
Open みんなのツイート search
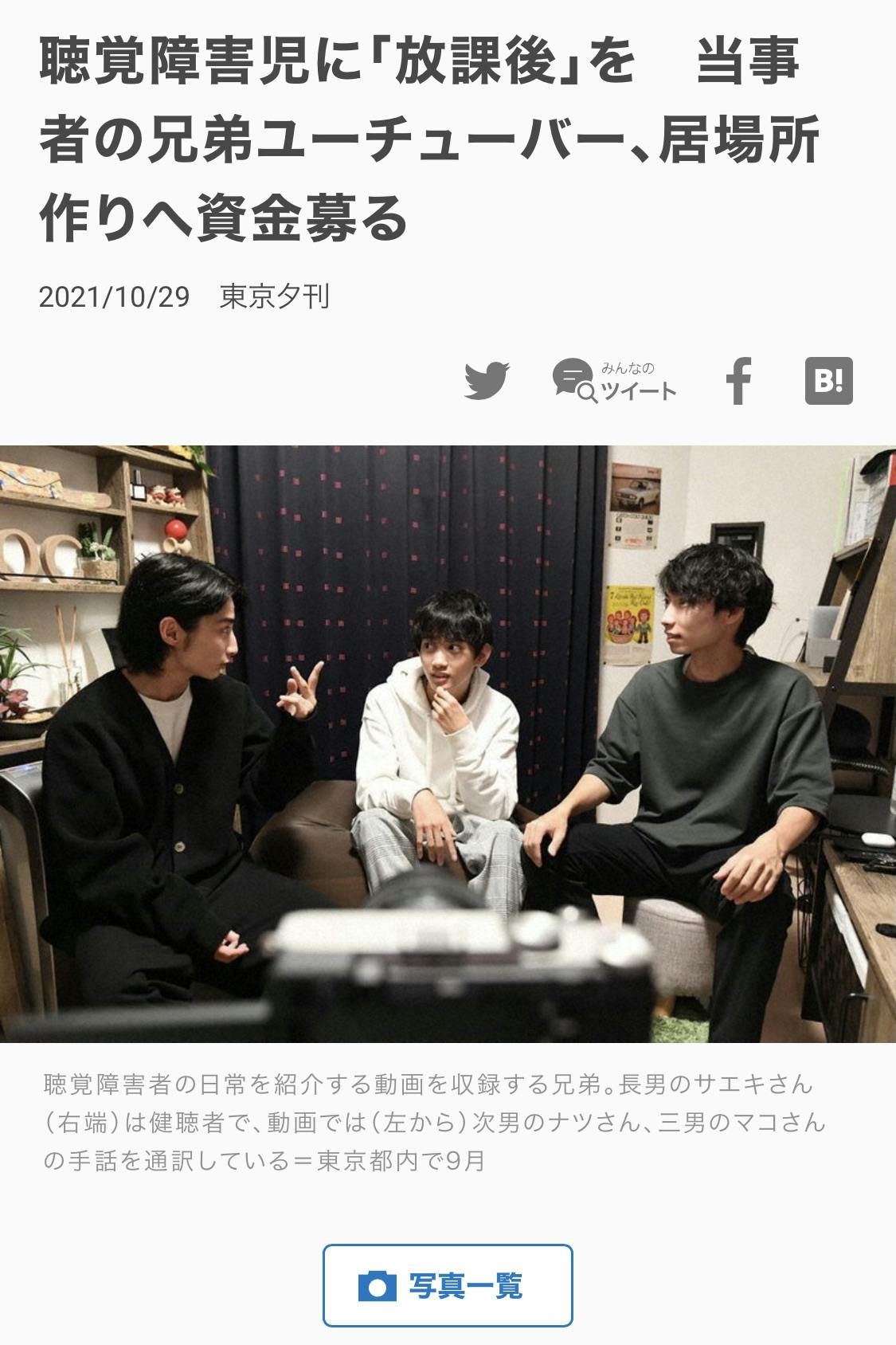click(614, 381)
